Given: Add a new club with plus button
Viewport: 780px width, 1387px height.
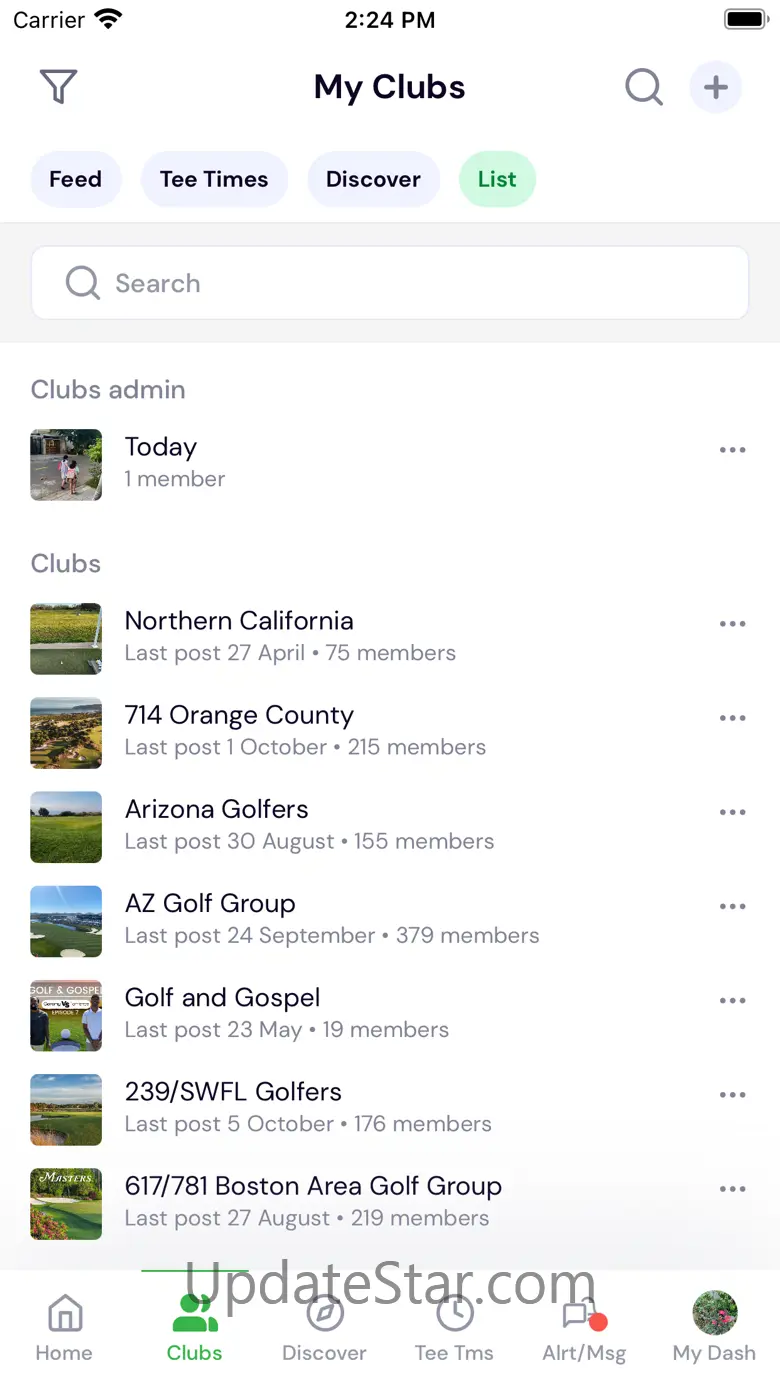Looking at the screenshot, I should [x=715, y=87].
